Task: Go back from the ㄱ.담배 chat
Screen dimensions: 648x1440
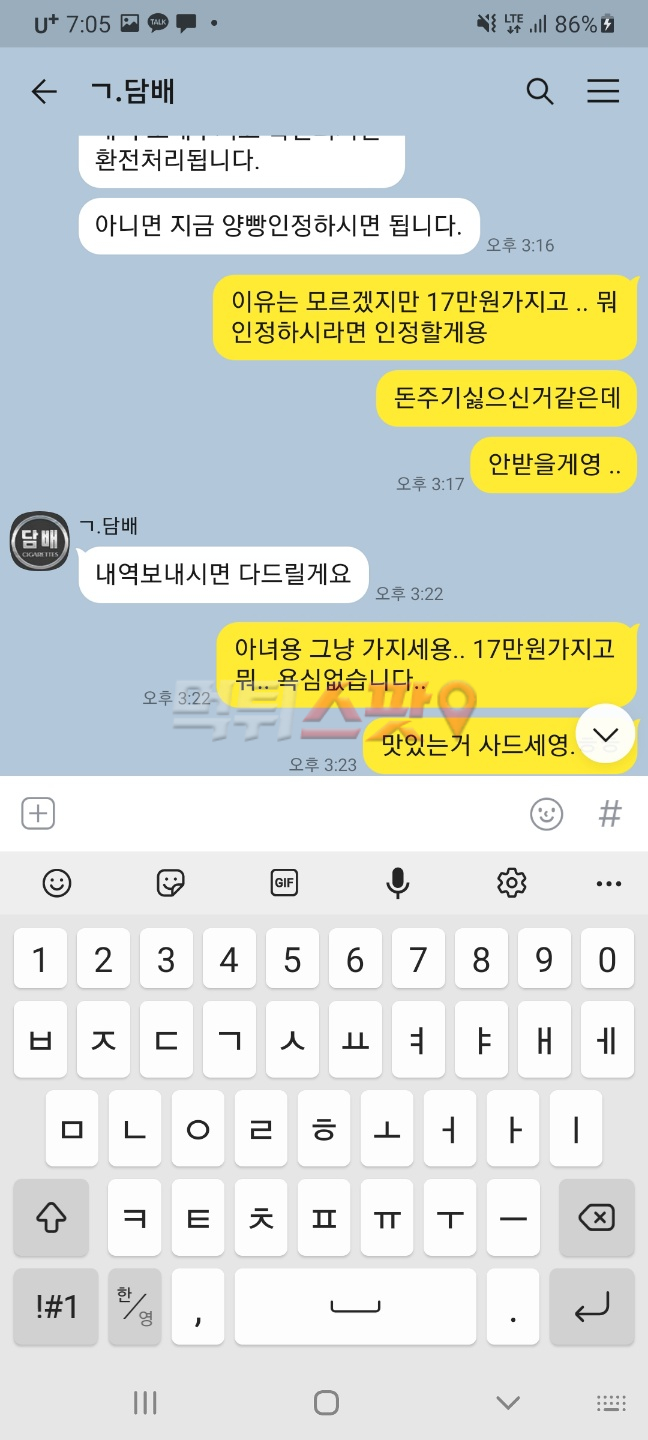Action: pos(44,92)
